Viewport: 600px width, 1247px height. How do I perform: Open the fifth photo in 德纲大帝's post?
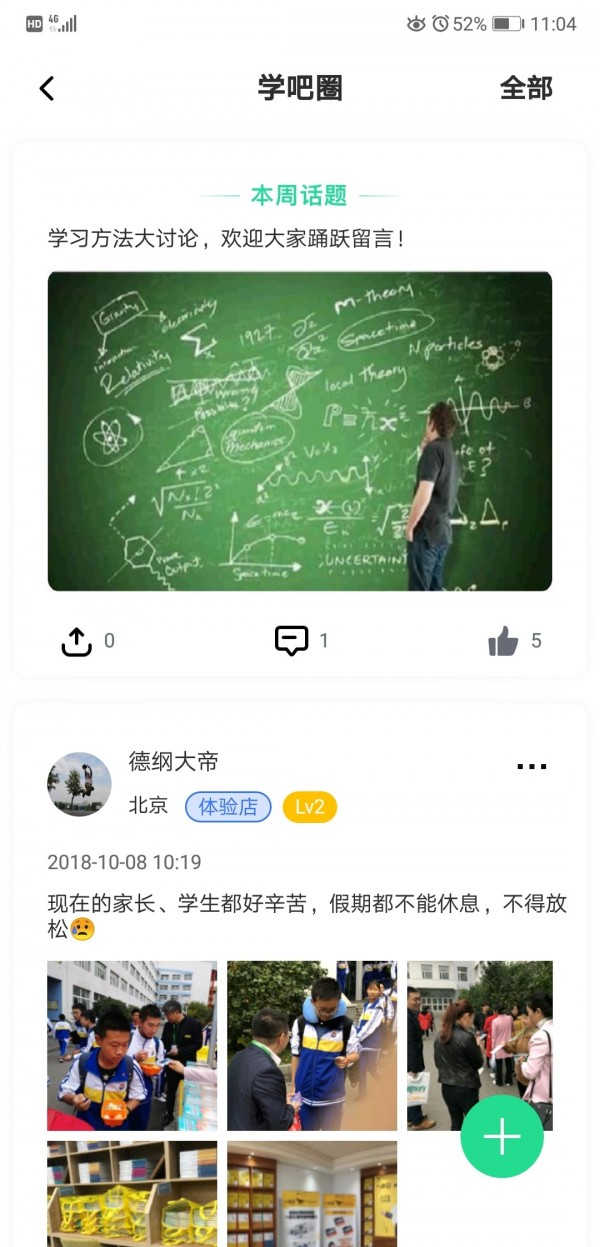(x=312, y=1194)
